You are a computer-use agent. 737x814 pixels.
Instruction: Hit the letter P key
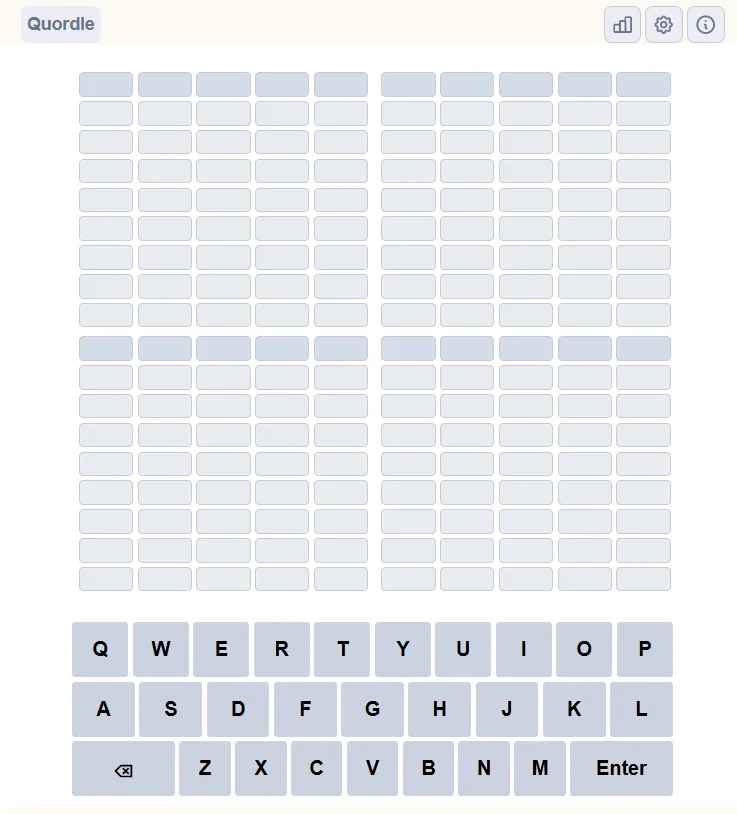[644, 649]
